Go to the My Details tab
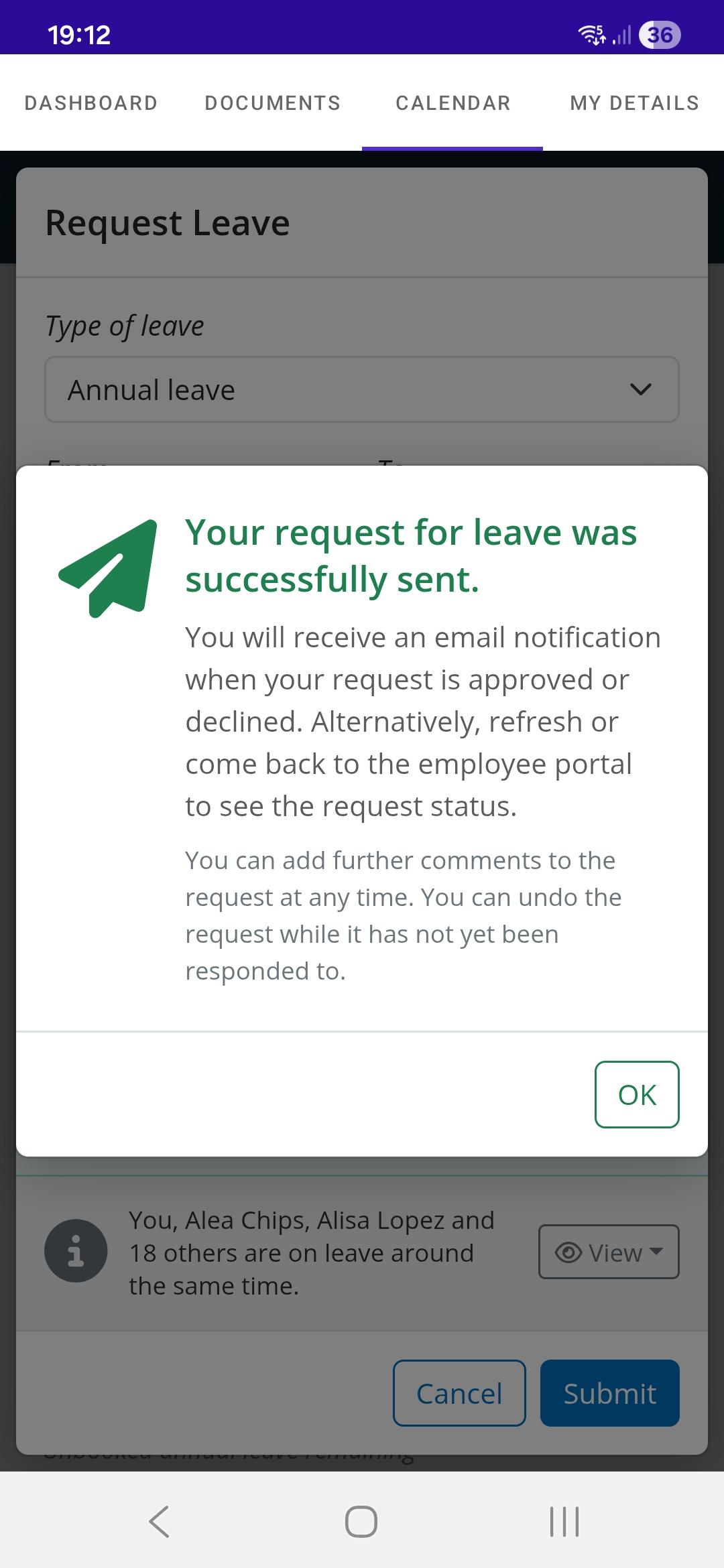 click(634, 103)
